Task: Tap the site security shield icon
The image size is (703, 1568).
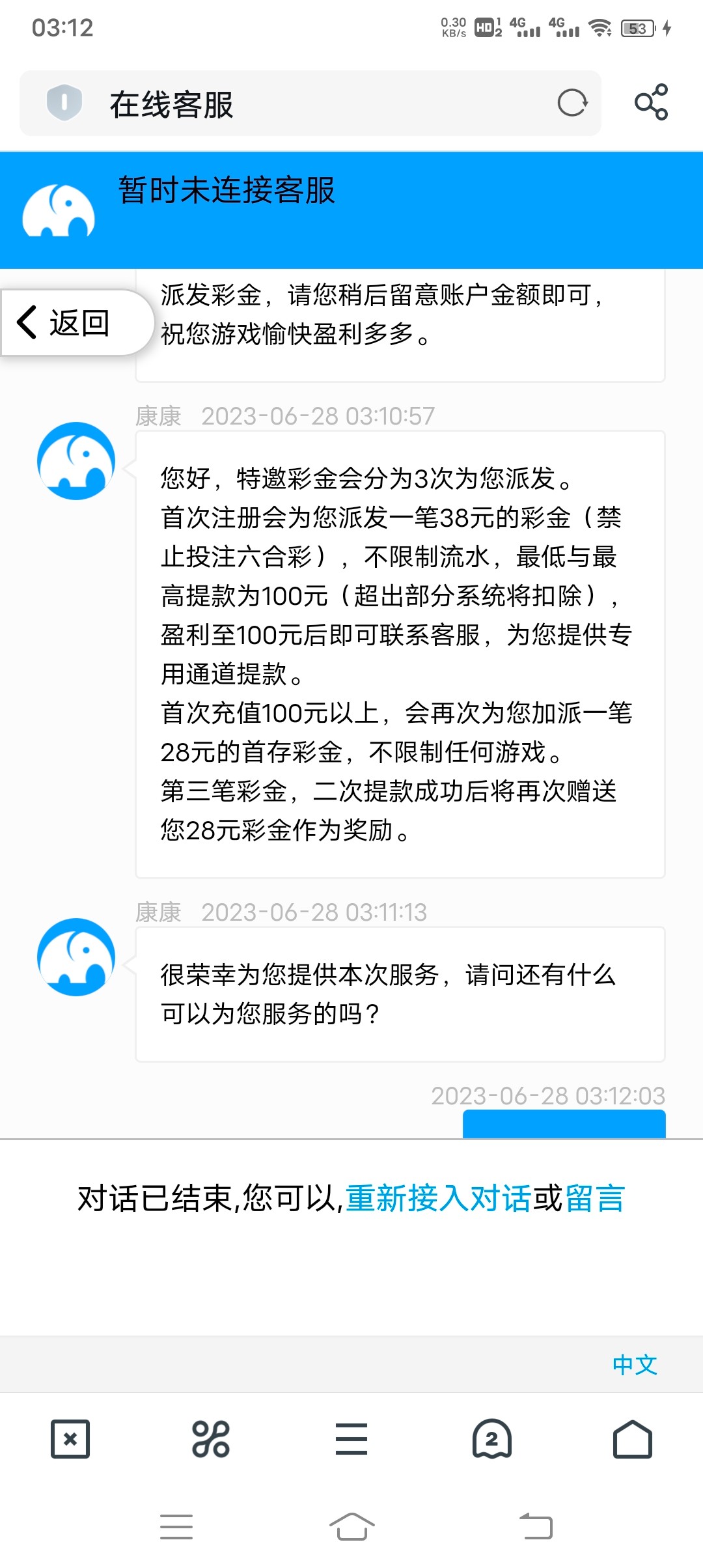Action: (64, 102)
